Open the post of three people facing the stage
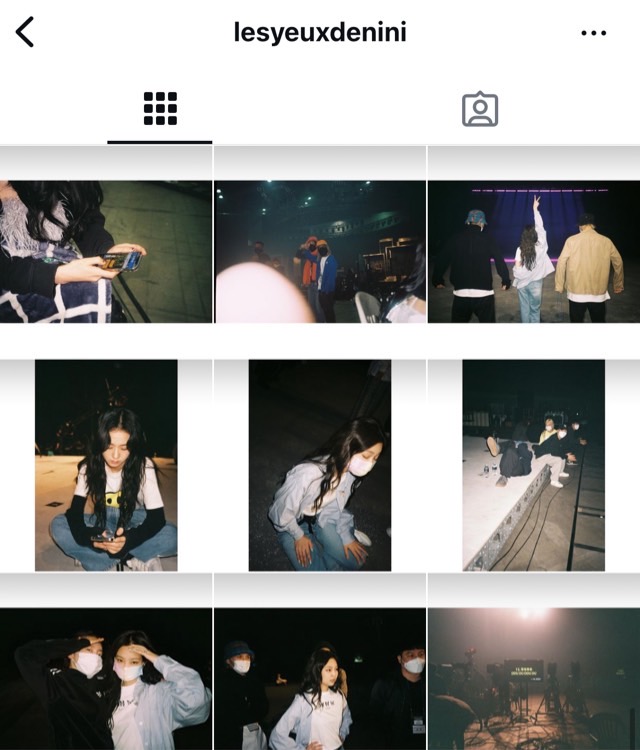This screenshot has height=750, width=640. coord(533,251)
